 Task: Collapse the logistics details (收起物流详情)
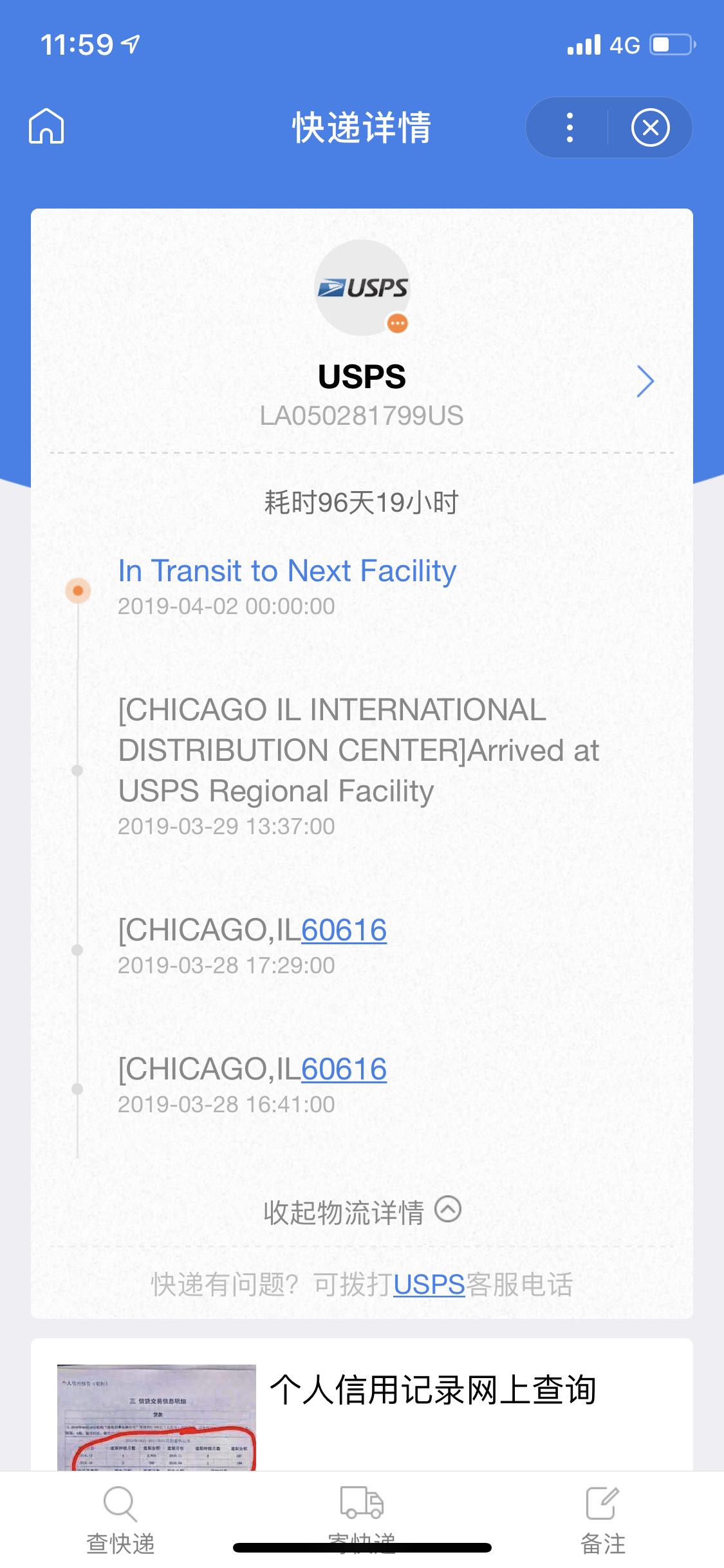click(362, 1211)
